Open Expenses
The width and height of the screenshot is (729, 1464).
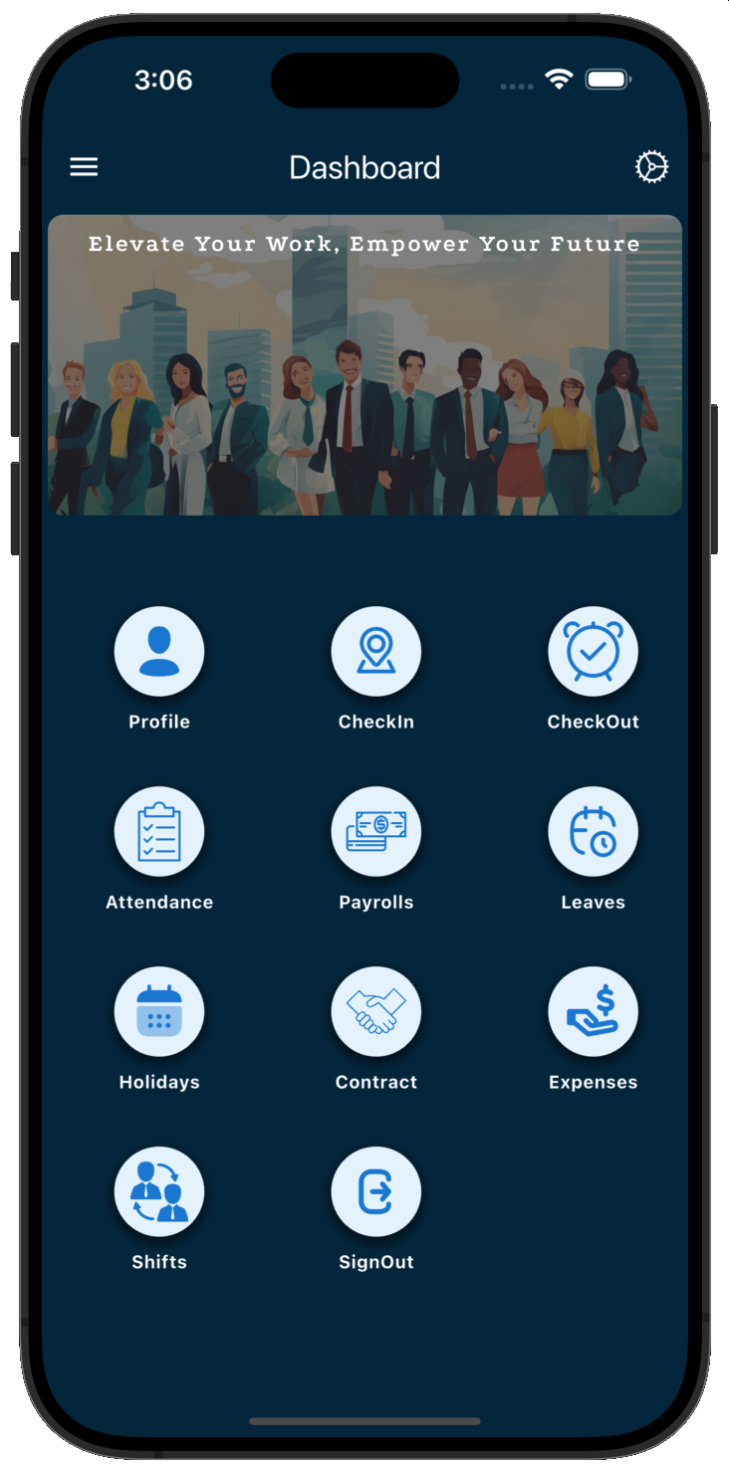tap(593, 1012)
